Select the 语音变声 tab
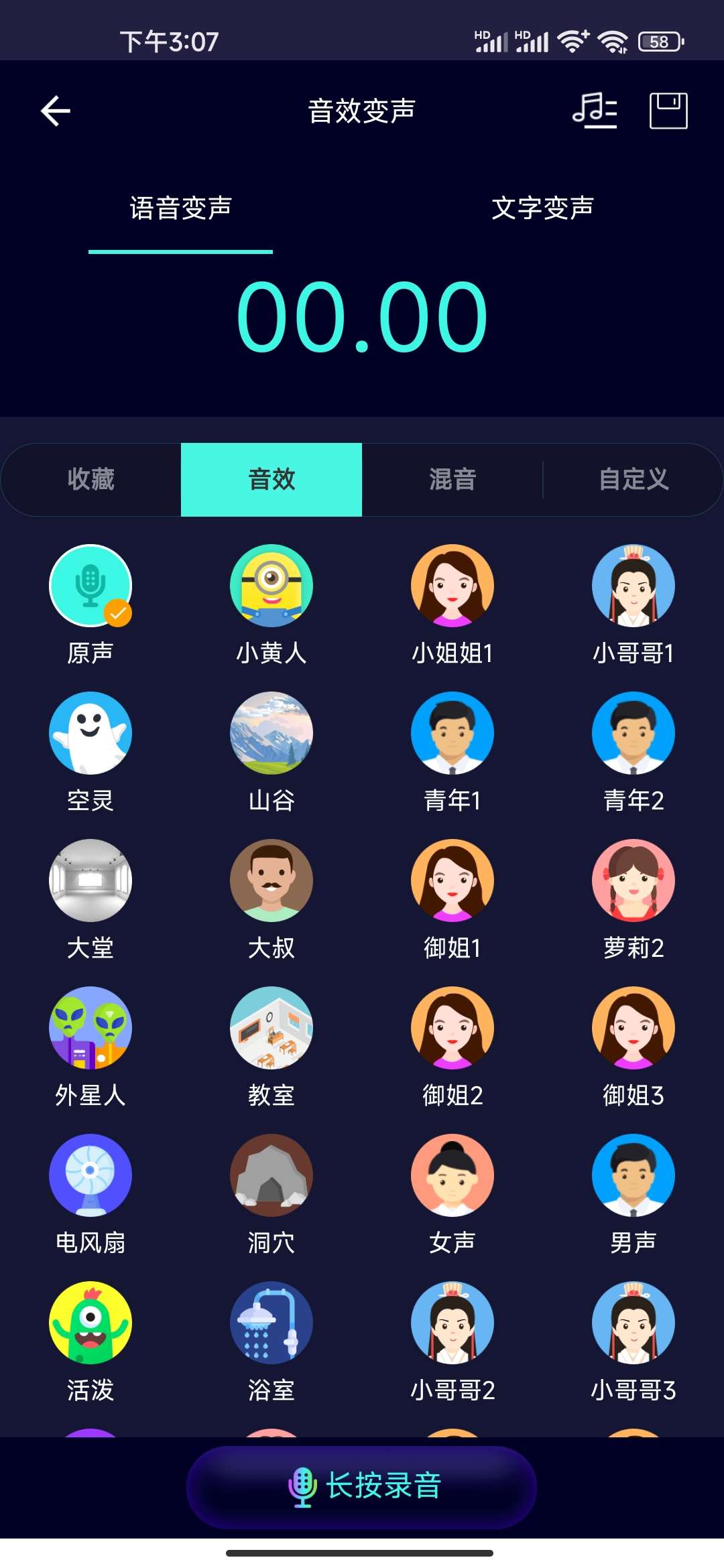Image resolution: width=724 pixels, height=1568 pixels. click(180, 208)
